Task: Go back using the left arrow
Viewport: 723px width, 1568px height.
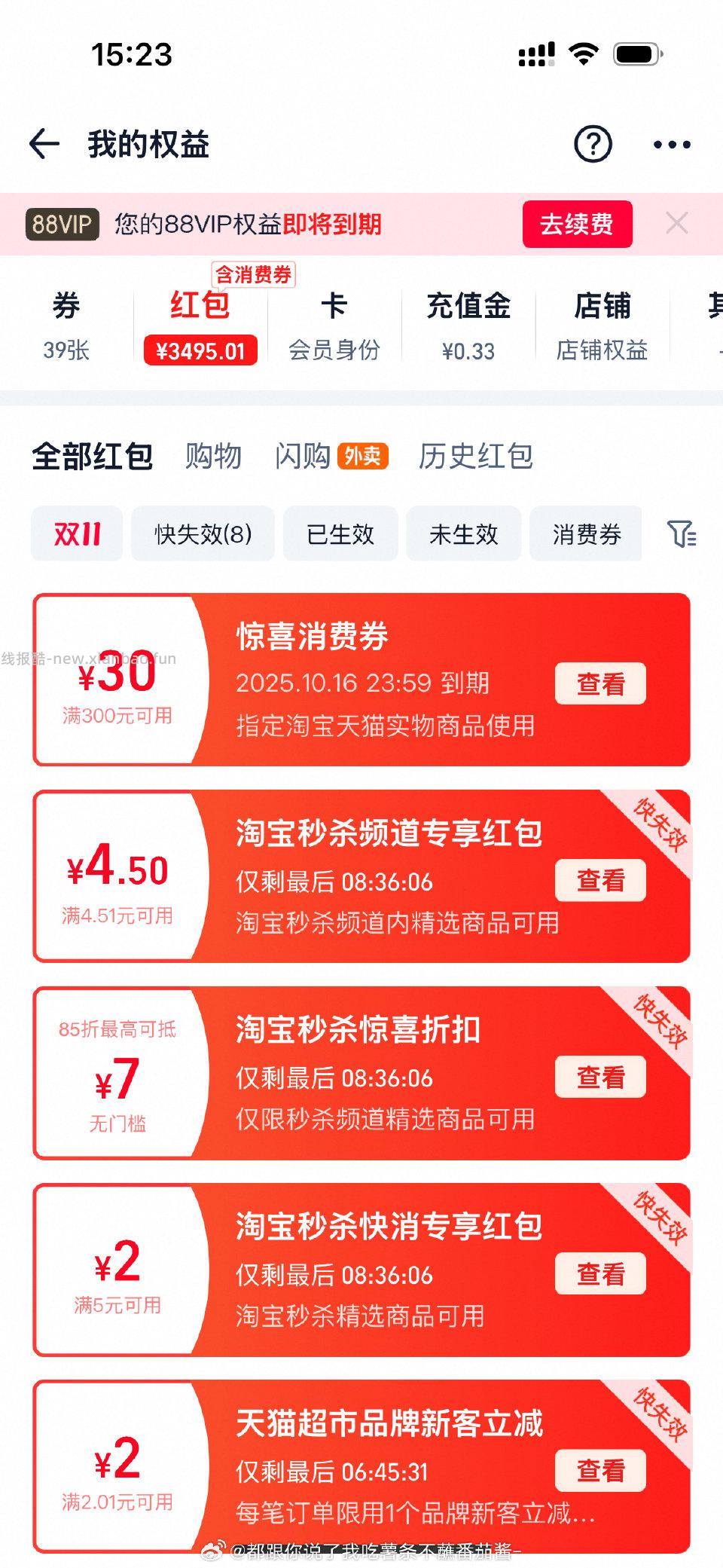Action: point(43,145)
